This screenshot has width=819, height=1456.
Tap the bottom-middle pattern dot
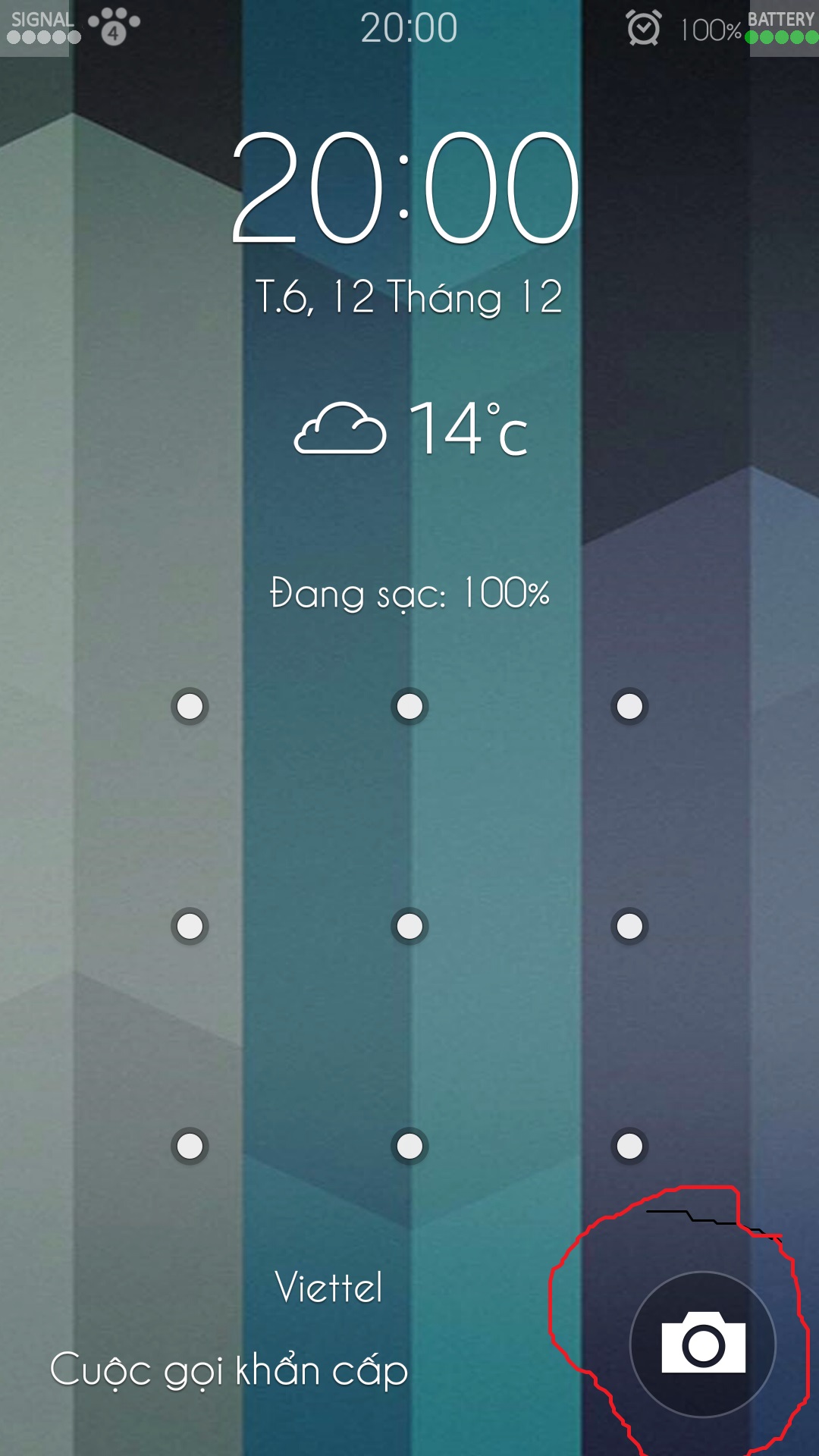coord(409,1146)
